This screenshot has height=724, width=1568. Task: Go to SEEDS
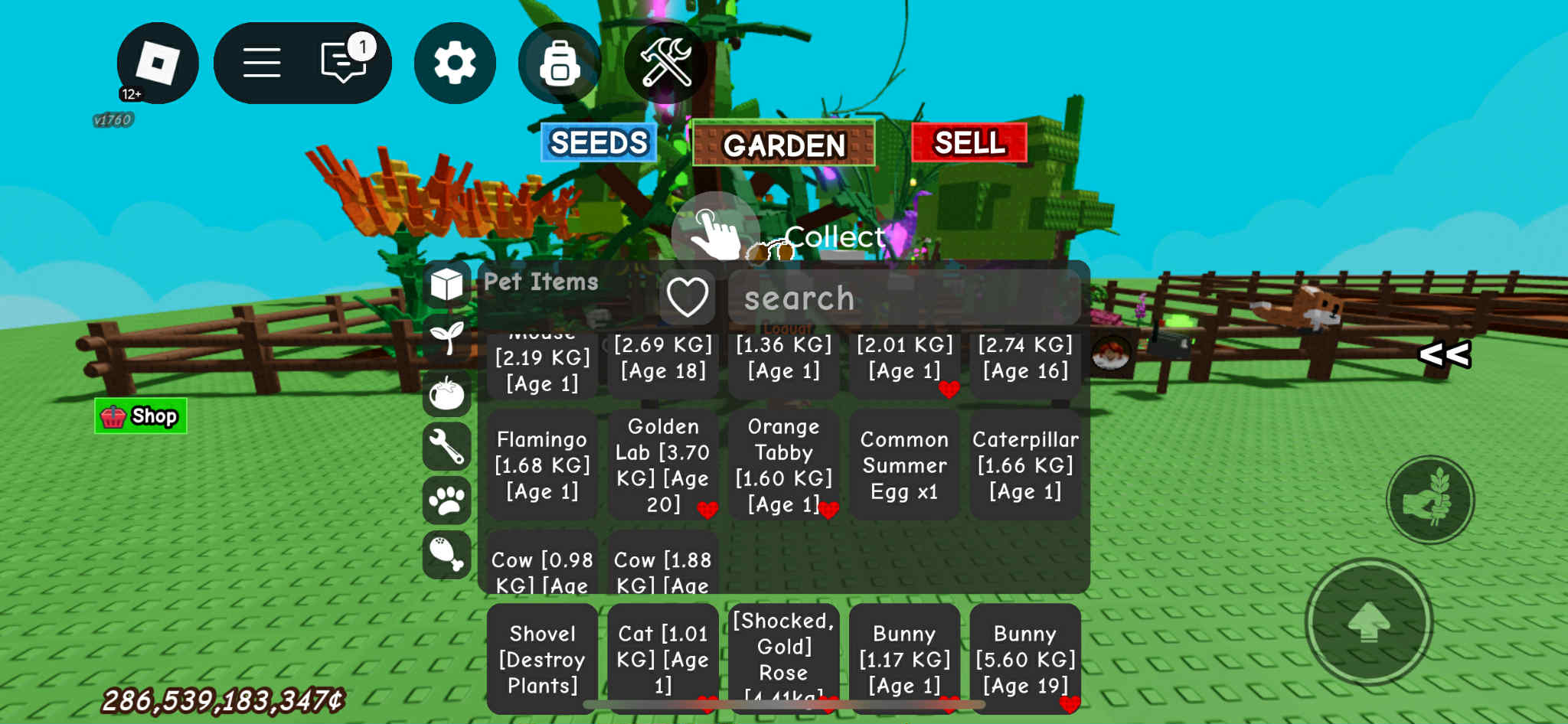tap(599, 142)
